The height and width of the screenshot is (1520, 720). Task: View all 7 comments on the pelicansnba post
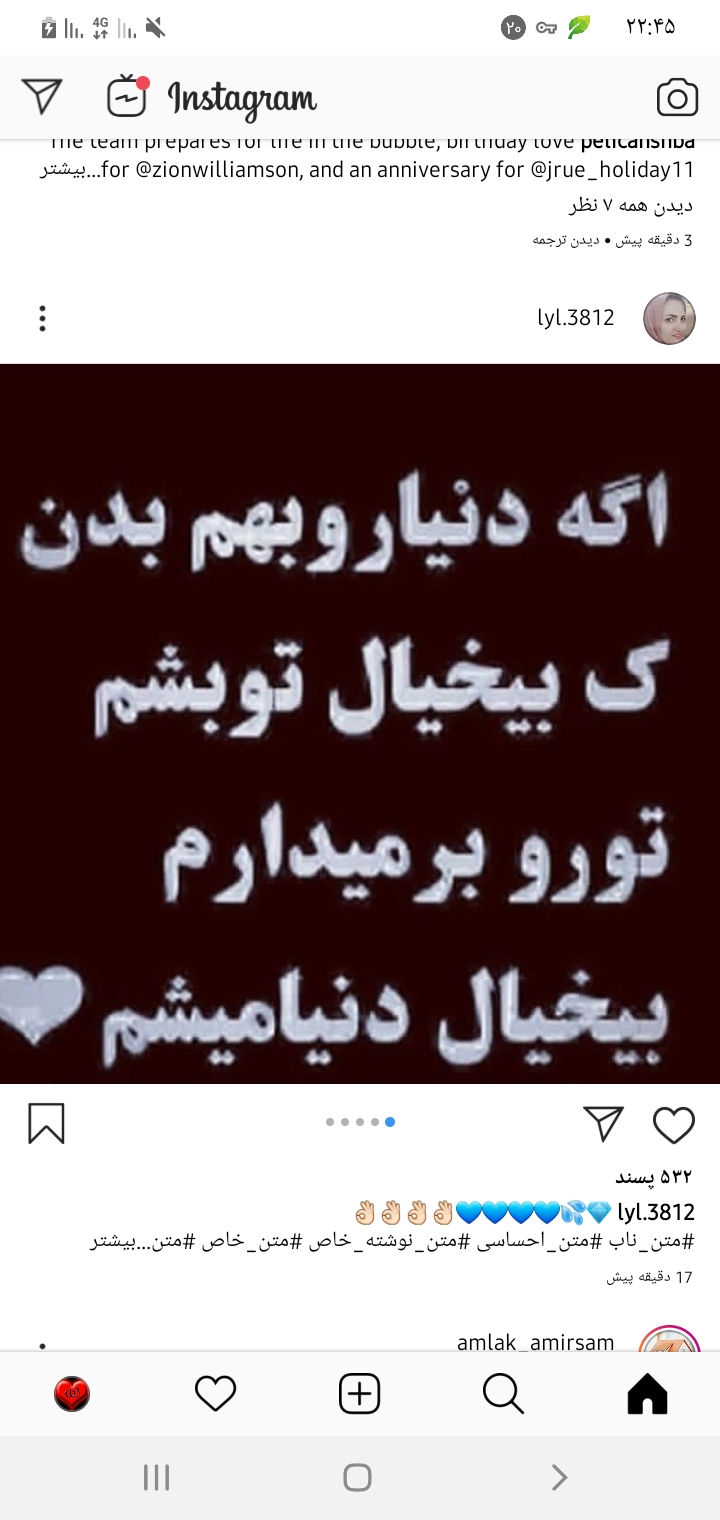(630, 205)
